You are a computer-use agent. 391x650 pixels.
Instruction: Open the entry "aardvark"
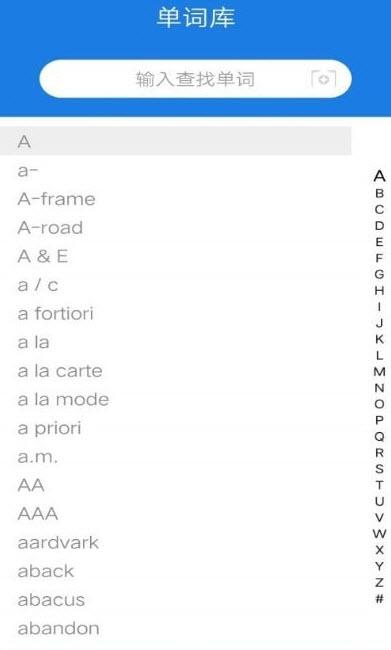pos(58,543)
